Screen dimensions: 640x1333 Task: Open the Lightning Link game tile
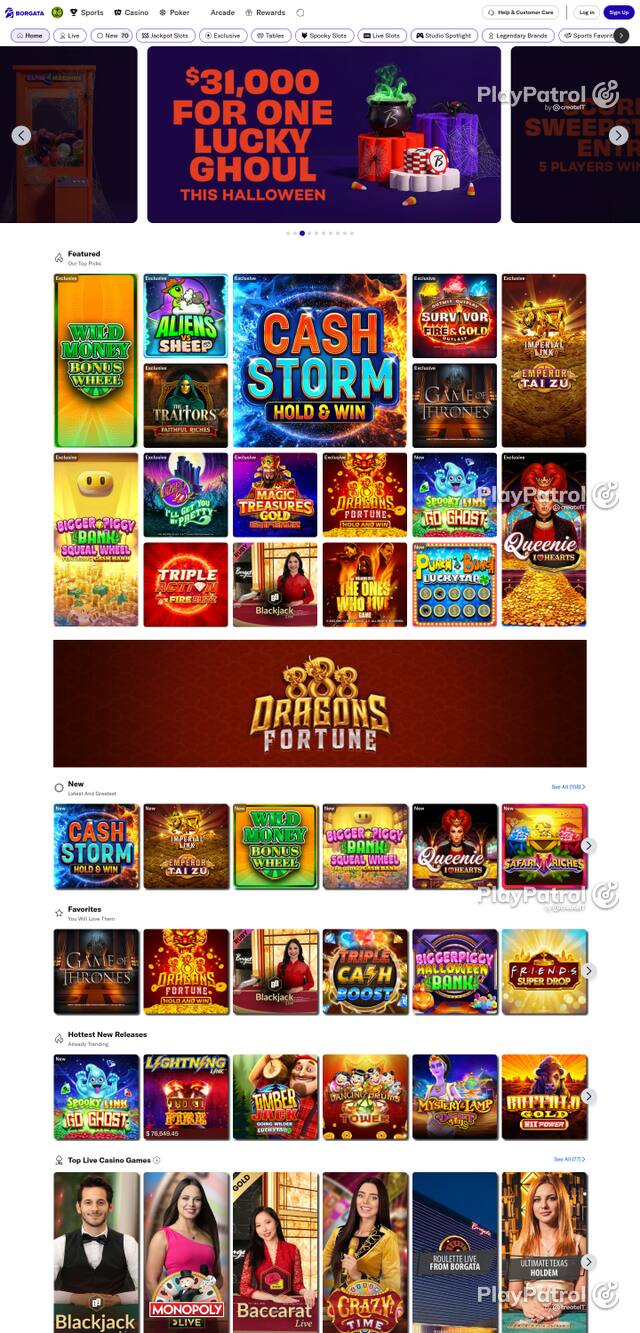[186, 1097]
